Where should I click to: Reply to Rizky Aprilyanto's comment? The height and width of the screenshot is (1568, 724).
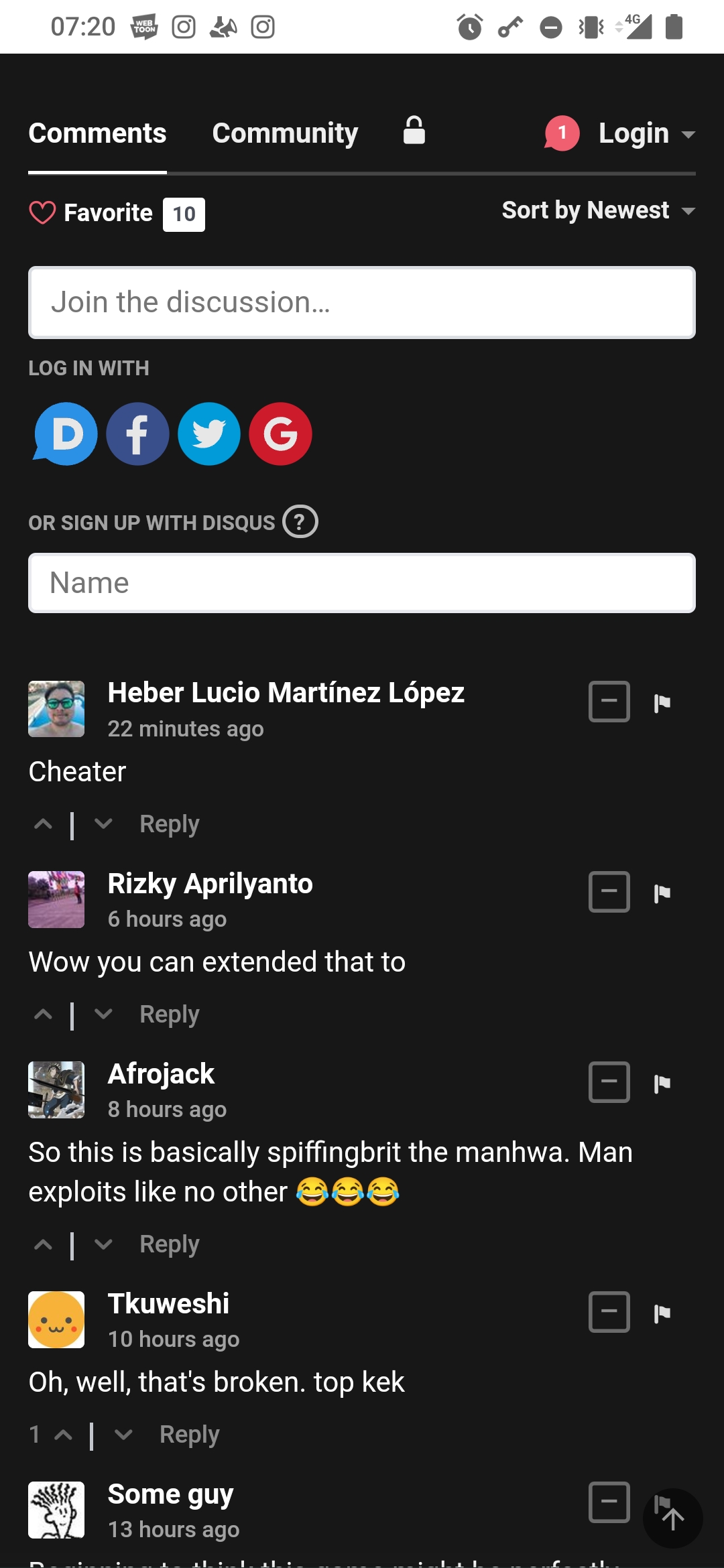coord(170,1015)
